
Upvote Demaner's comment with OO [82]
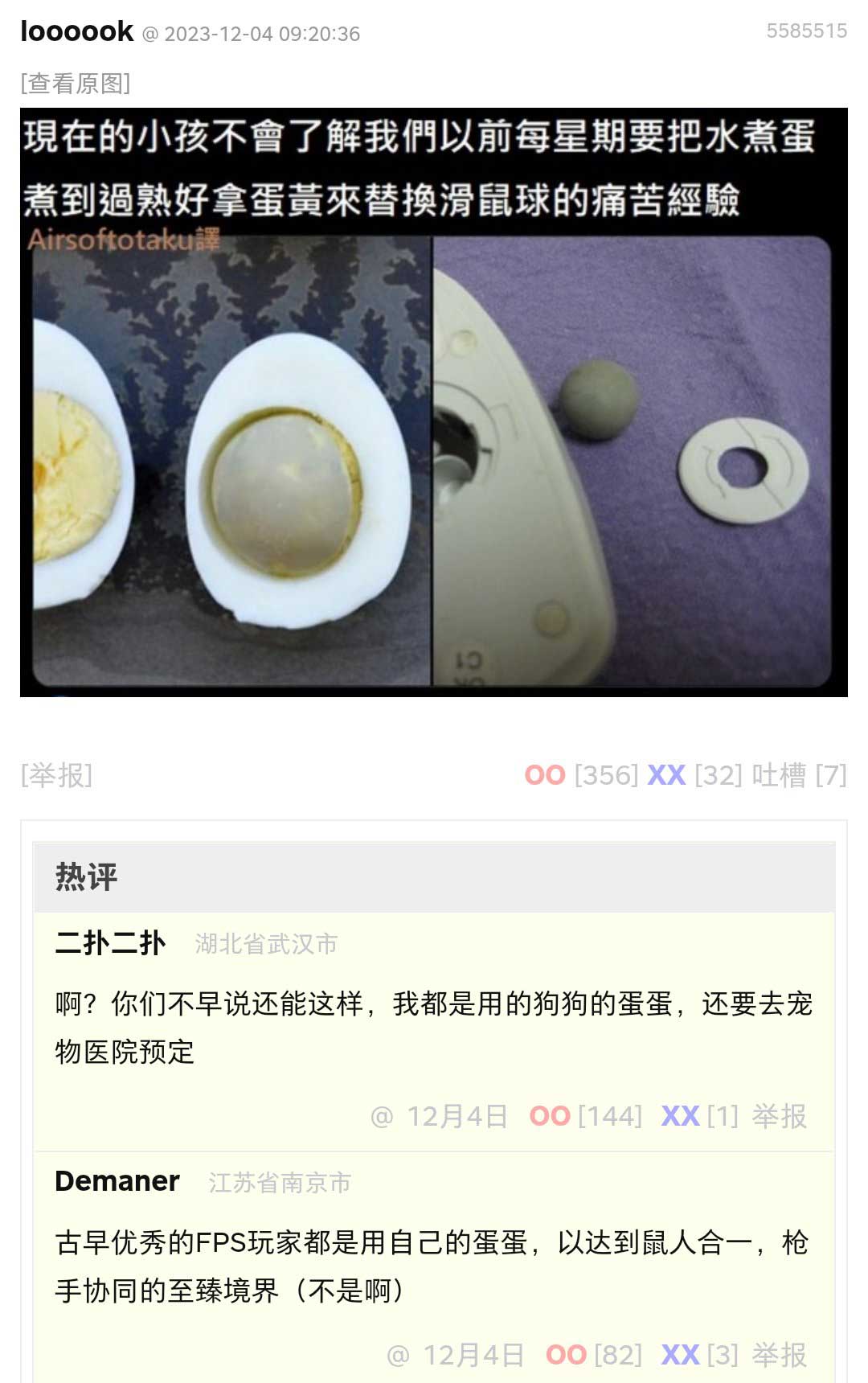pyautogui.click(x=567, y=1355)
